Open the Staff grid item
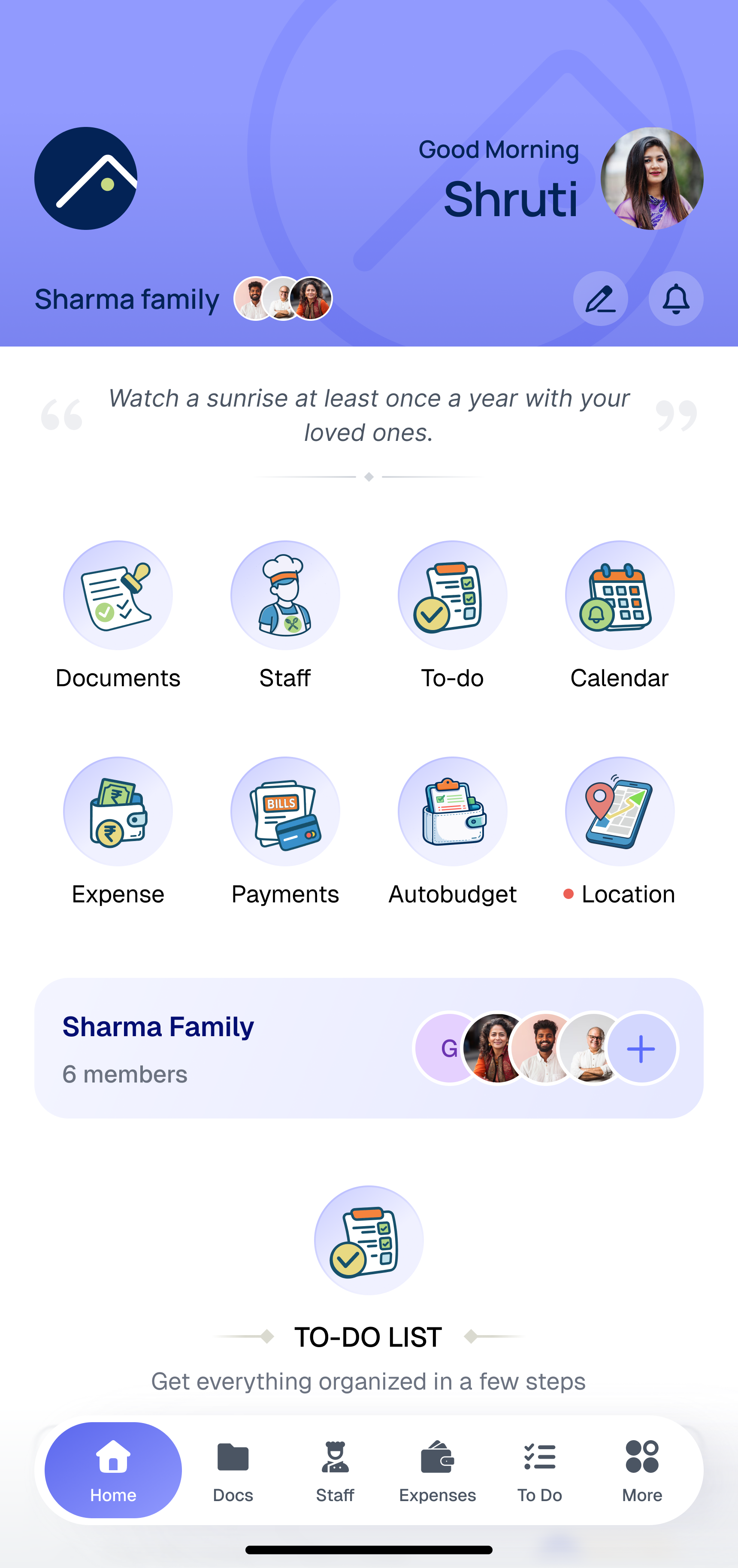 point(285,615)
